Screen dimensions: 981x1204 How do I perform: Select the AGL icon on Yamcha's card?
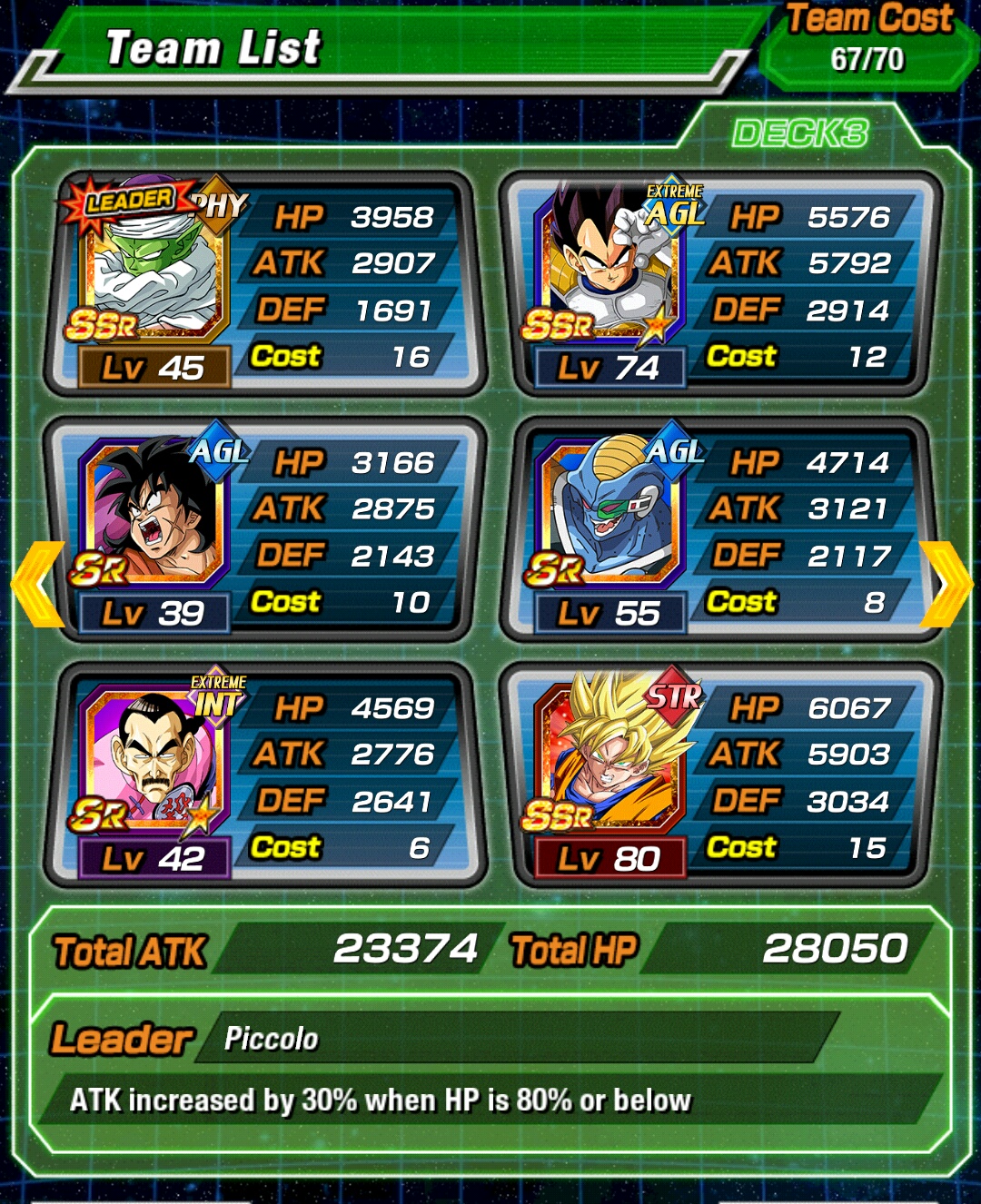tap(218, 451)
